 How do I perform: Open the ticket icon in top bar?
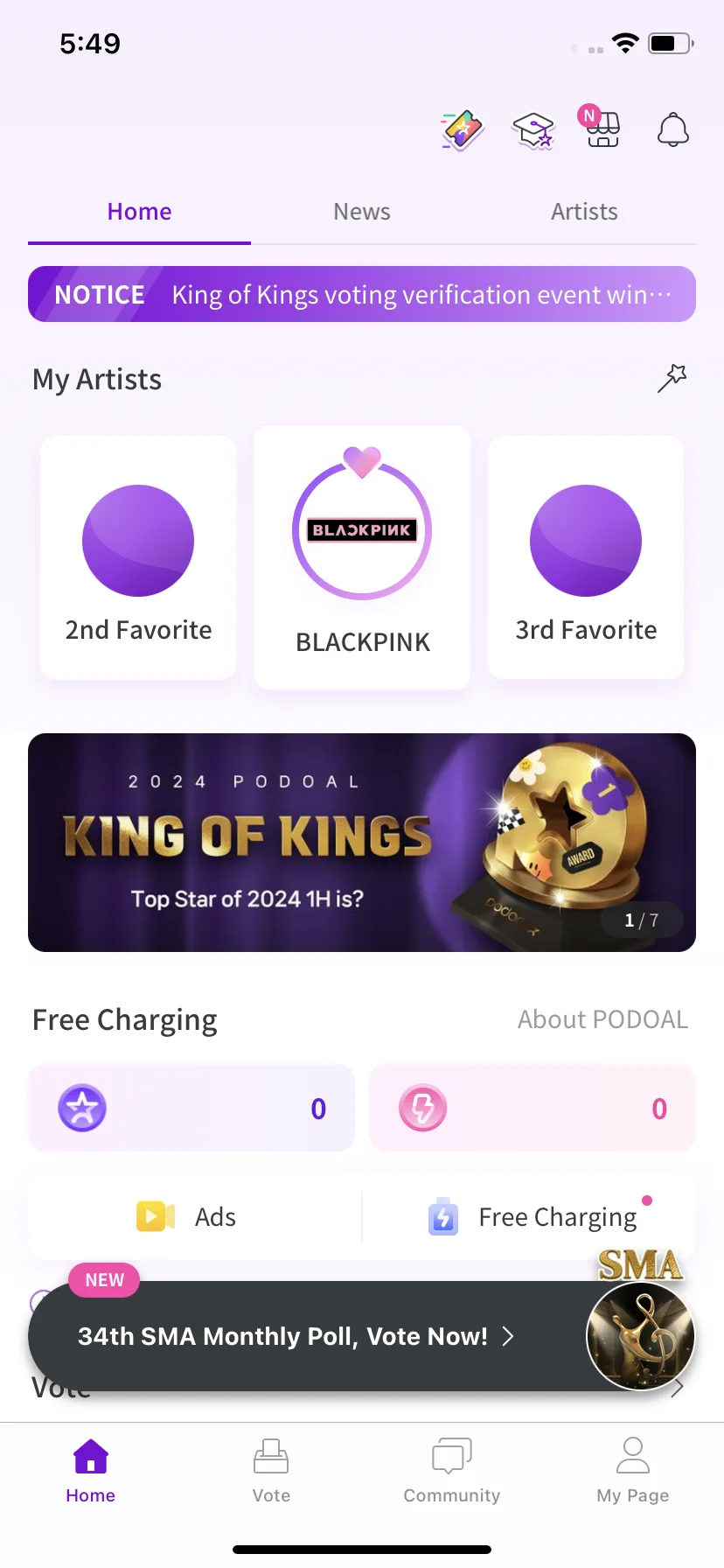click(463, 130)
